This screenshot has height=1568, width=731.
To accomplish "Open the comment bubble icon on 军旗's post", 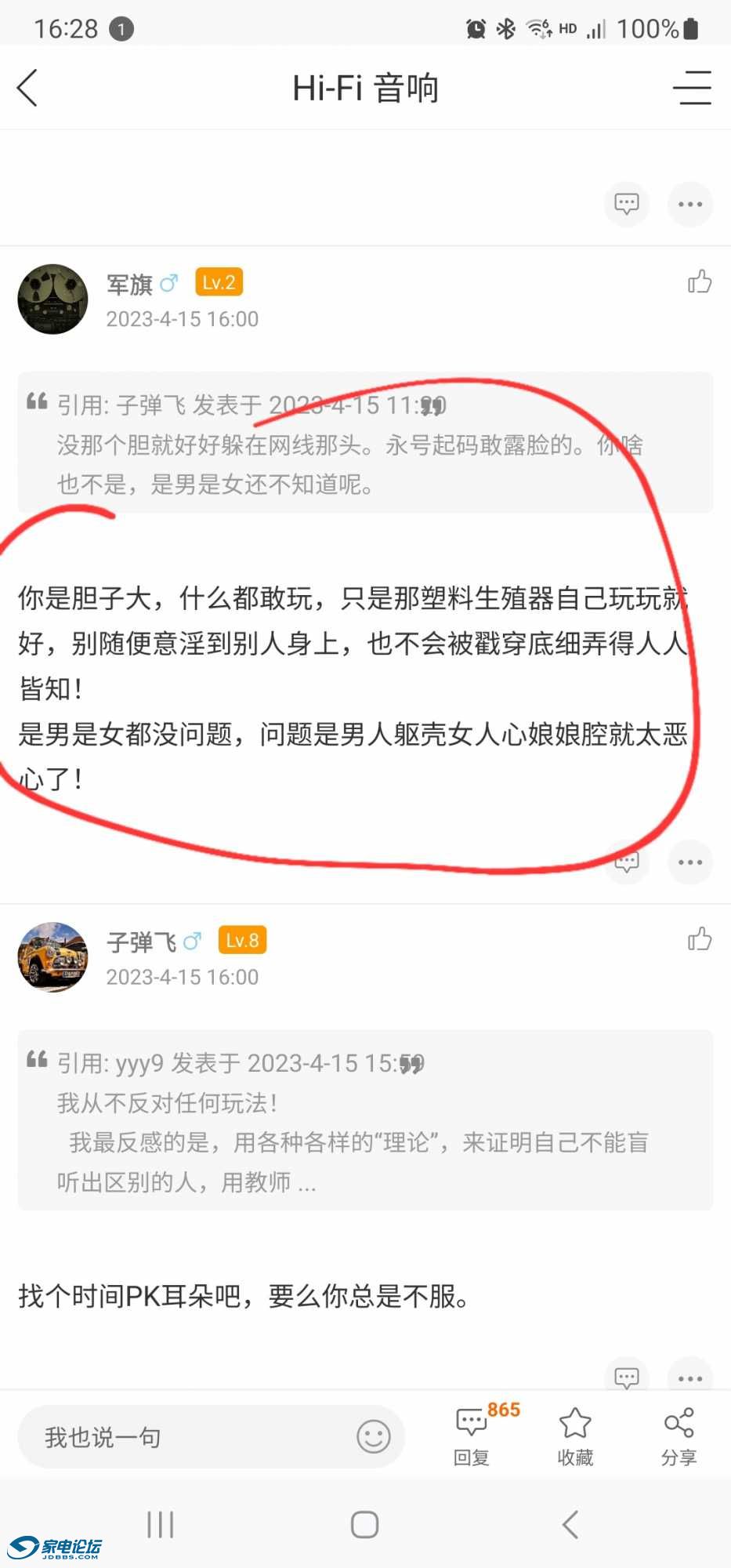I will (626, 862).
